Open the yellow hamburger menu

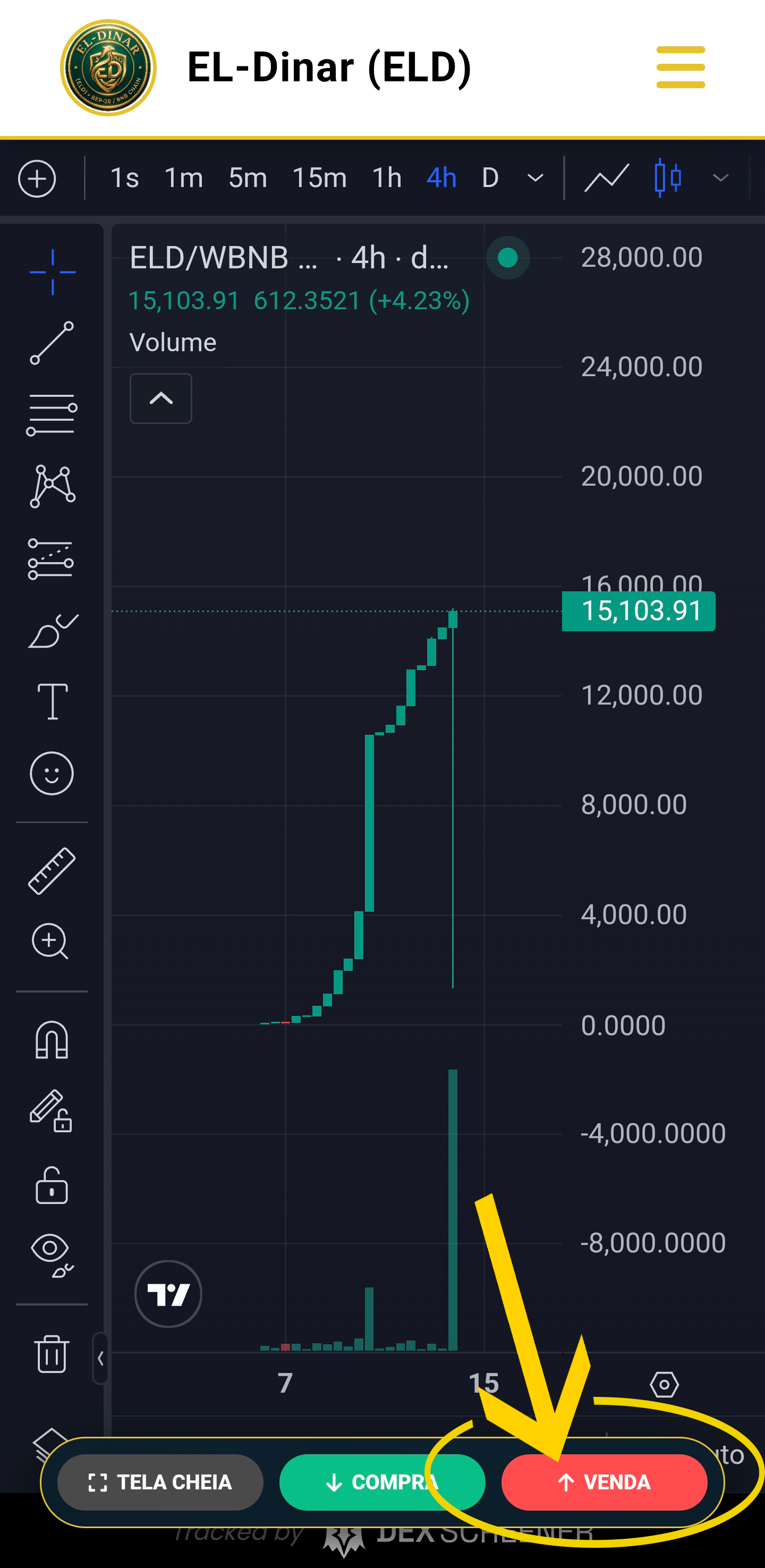point(680,67)
